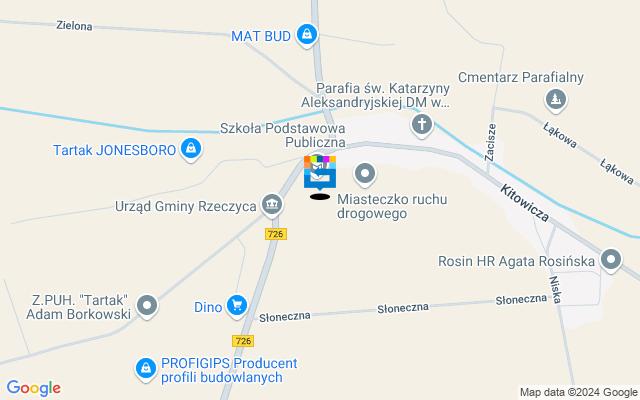Select the Cmentarz Parafialny cemetery pin
Screen dimensions: 640x400
click(x=555, y=99)
